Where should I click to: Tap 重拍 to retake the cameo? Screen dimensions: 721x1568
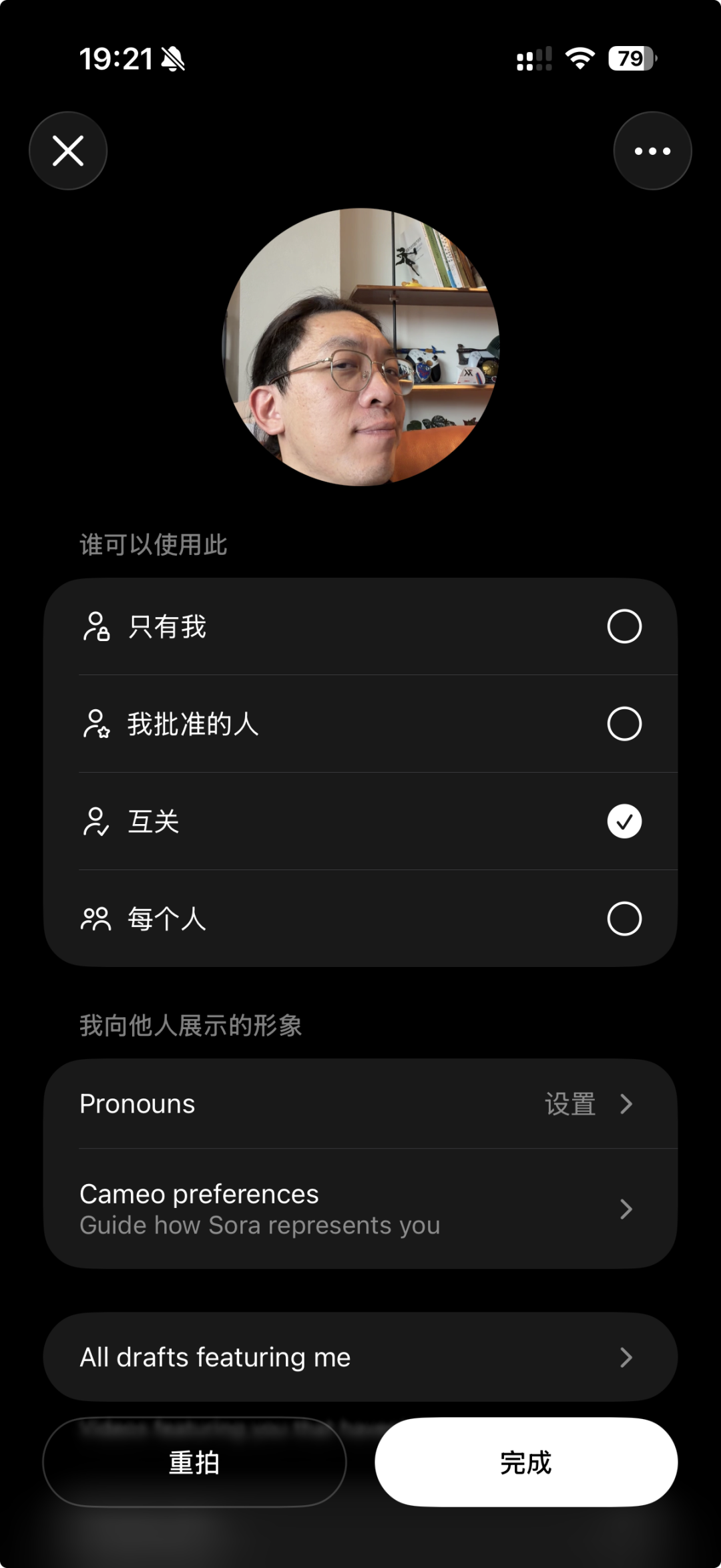click(x=194, y=1462)
